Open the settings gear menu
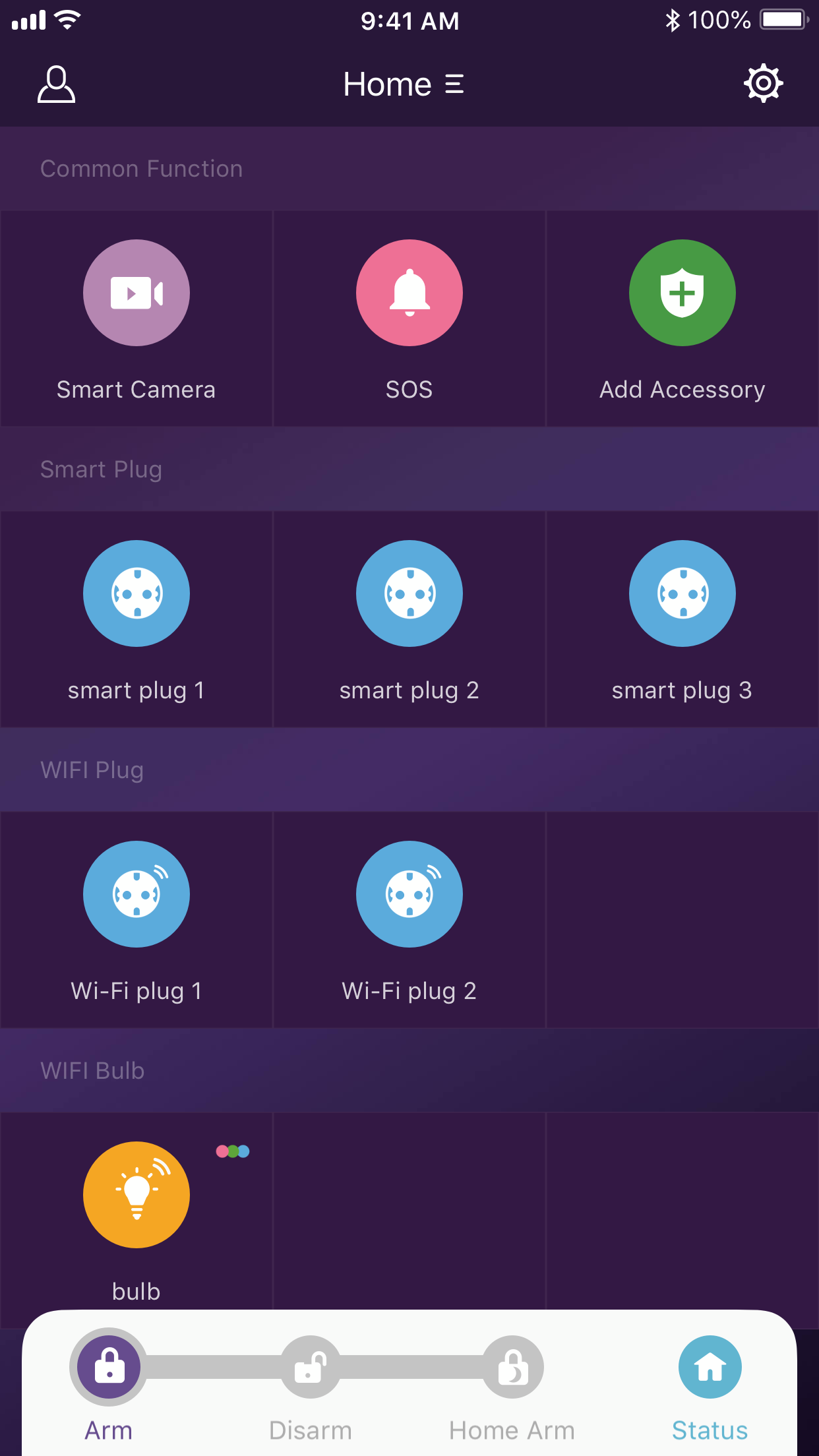819x1456 pixels. pyautogui.click(x=763, y=84)
